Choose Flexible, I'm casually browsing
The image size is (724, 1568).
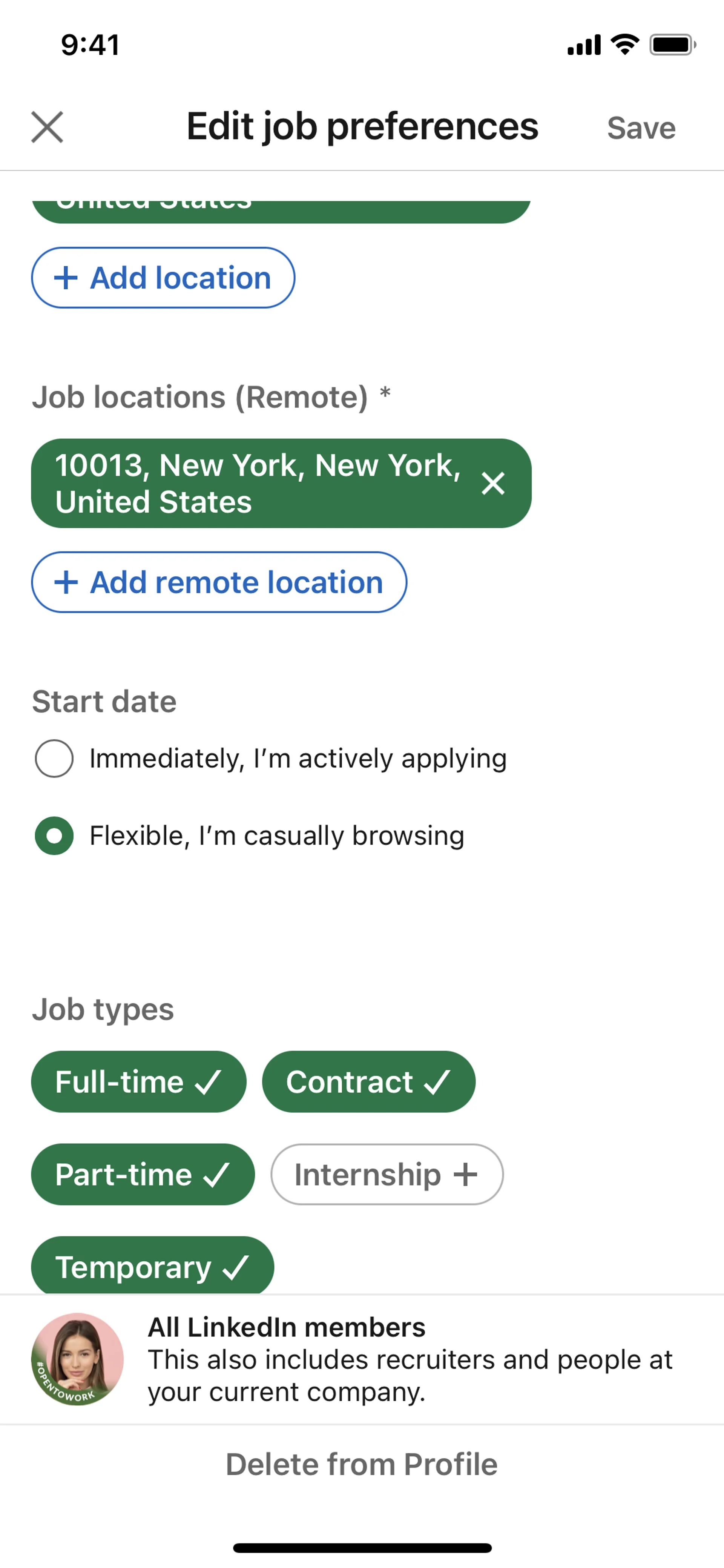[x=54, y=836]
